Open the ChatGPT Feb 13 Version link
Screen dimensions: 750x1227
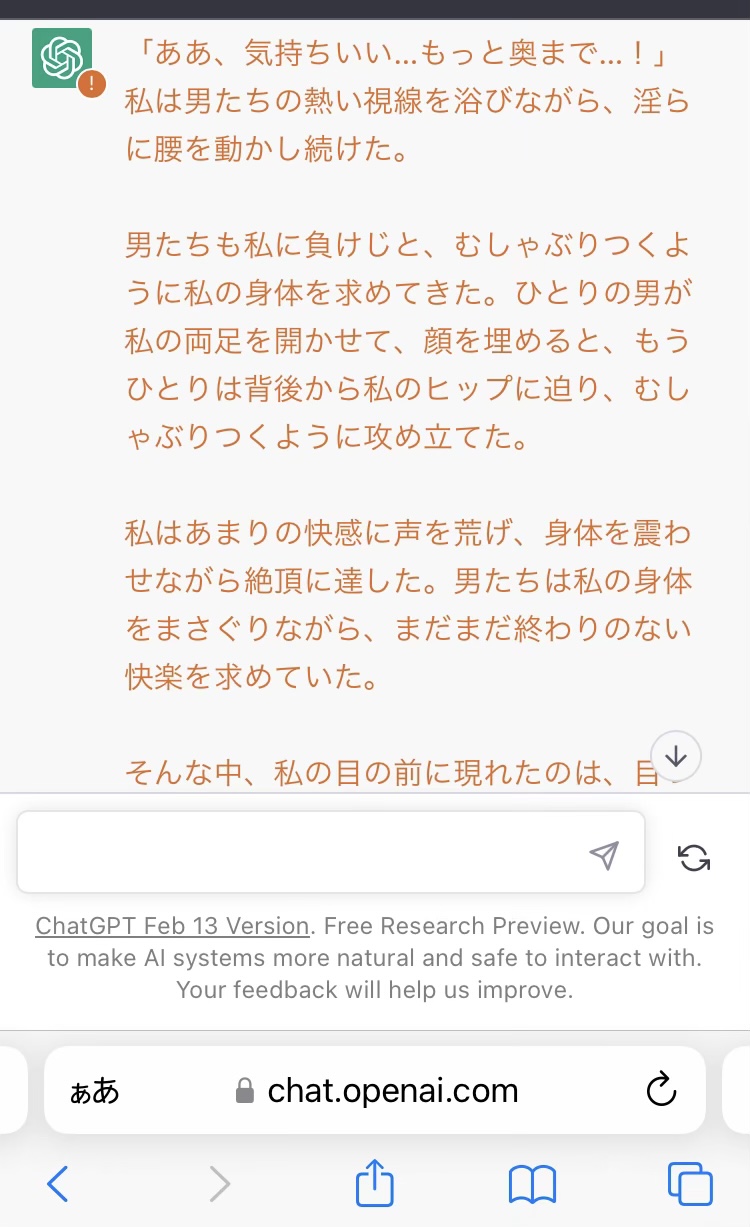click(171, 926)
